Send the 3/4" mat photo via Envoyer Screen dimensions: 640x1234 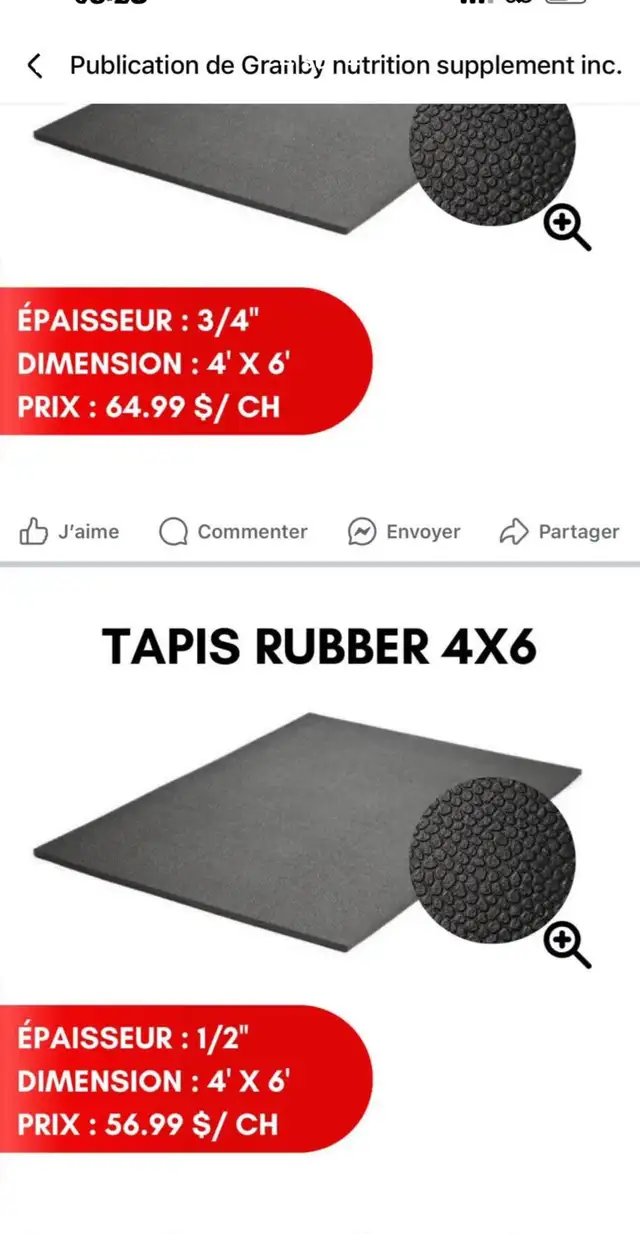pyautogui.click(x=404, y=532)
